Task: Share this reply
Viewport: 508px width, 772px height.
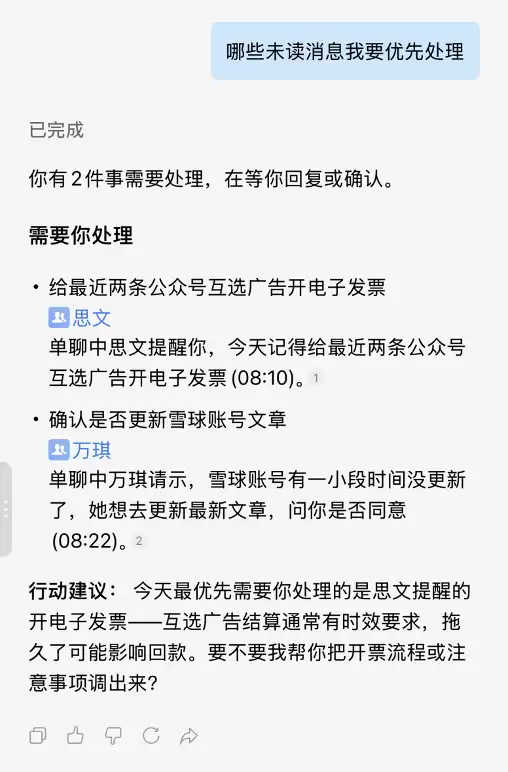Action: [x=189, y=736]
